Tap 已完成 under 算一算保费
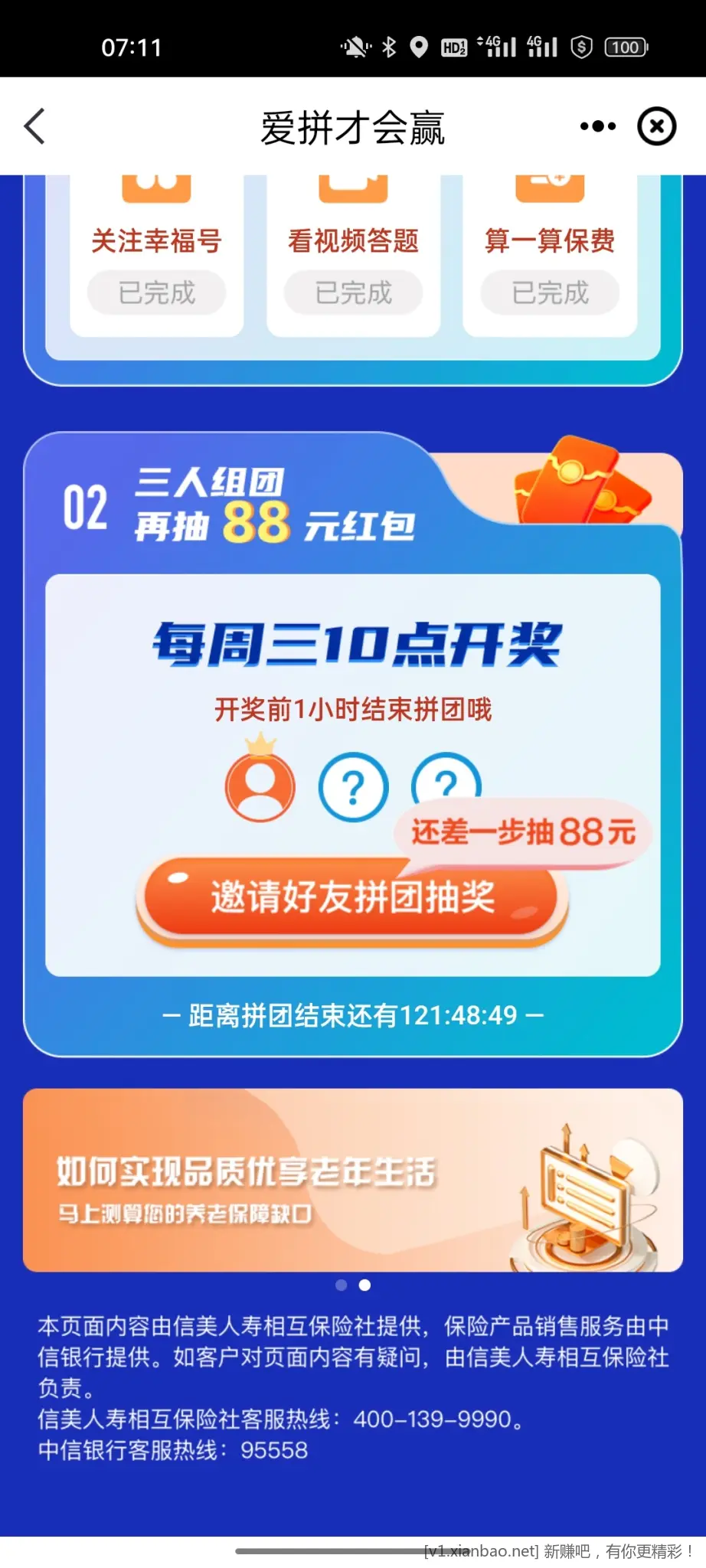Screen dimensions: 706x1568 click(550, 292)
